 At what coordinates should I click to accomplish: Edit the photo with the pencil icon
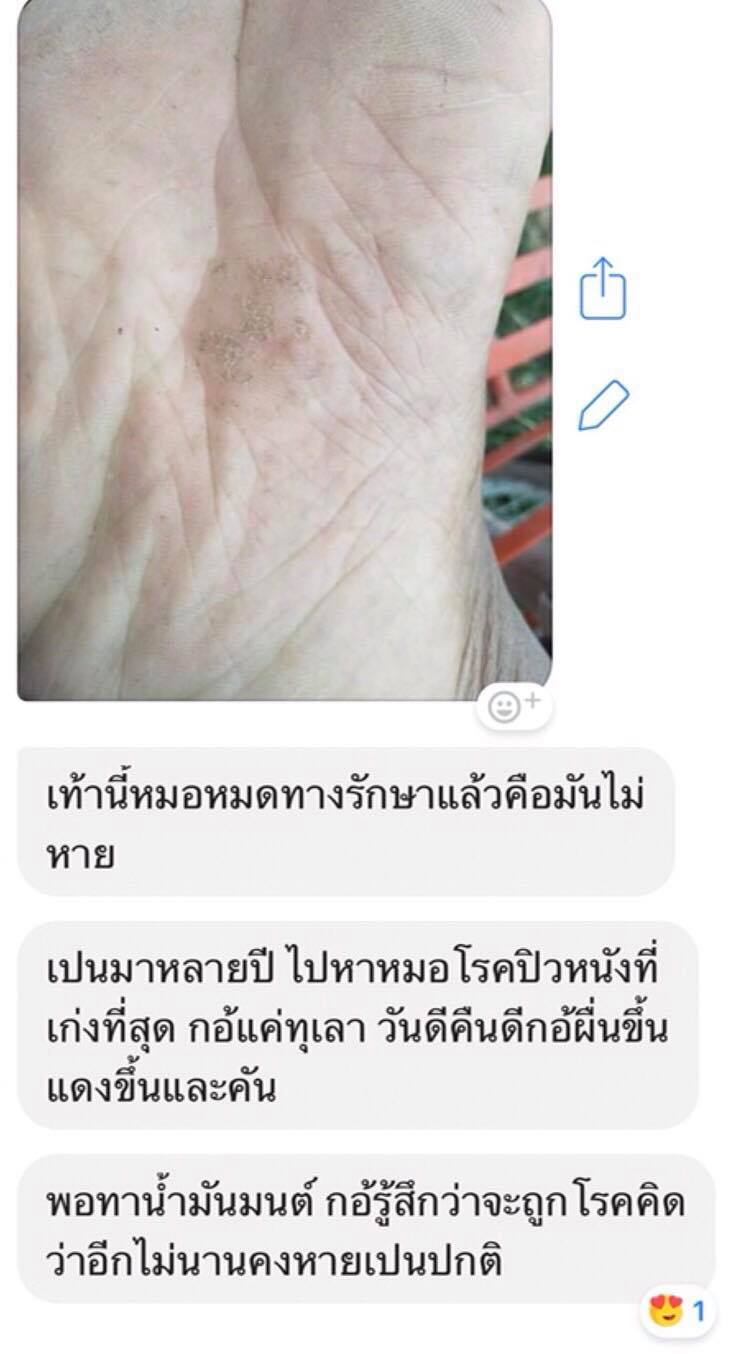[603, 405]
